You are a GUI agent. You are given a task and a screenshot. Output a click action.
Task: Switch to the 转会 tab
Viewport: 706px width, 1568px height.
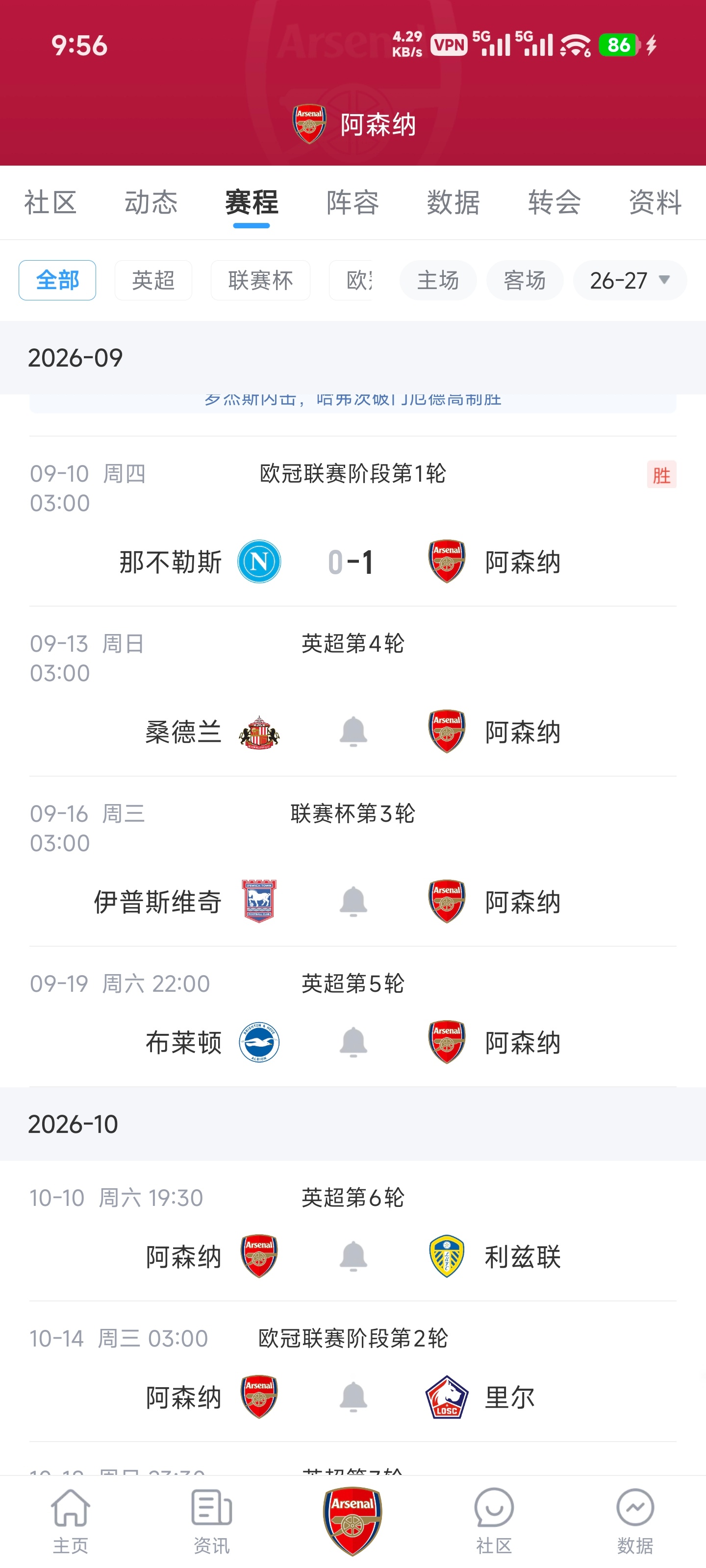555,202
